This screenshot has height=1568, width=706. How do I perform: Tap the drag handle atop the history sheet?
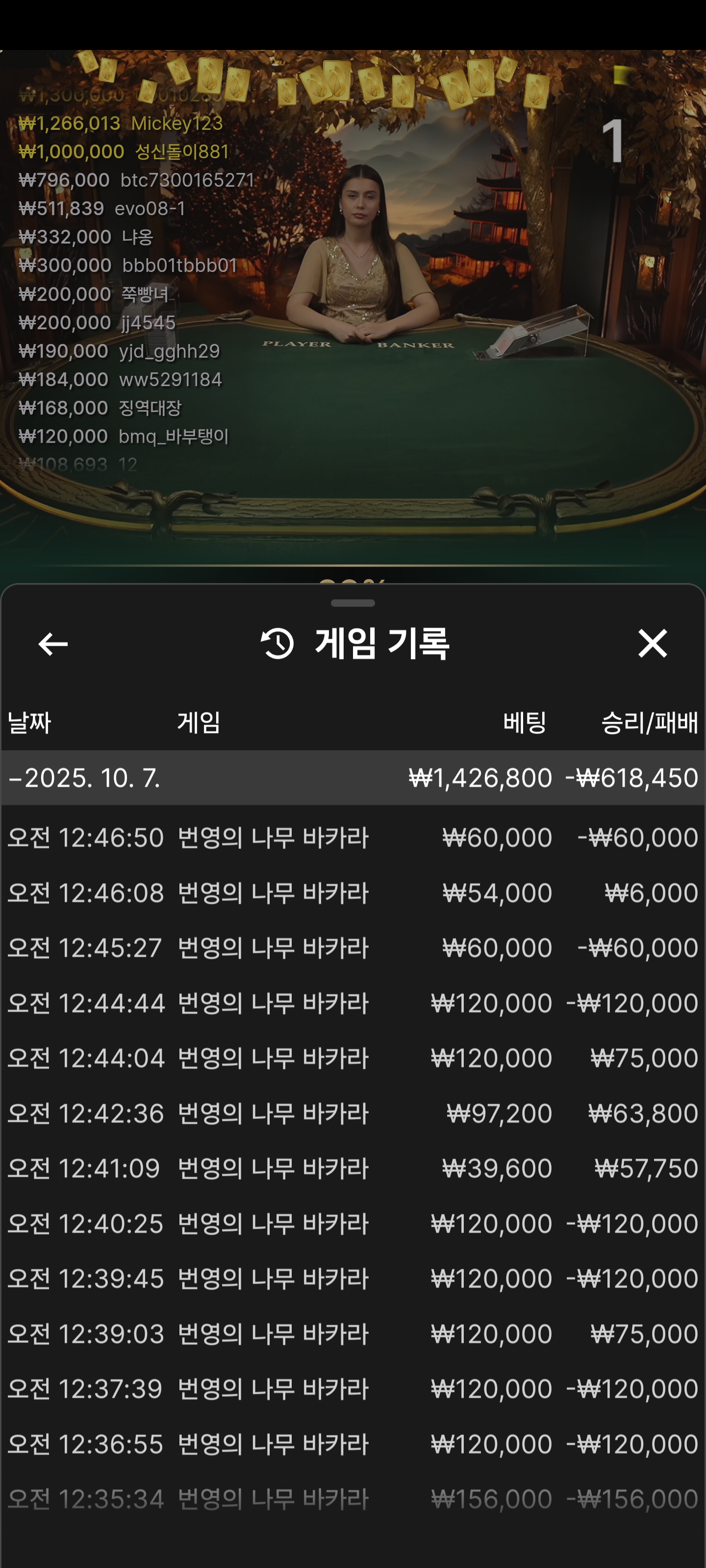coord(353,603)
